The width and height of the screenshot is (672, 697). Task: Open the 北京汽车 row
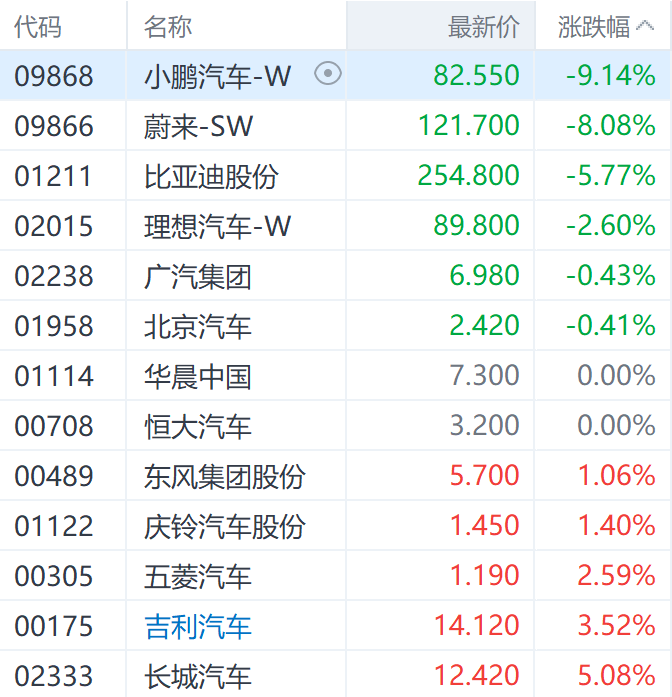coord(197,326)
